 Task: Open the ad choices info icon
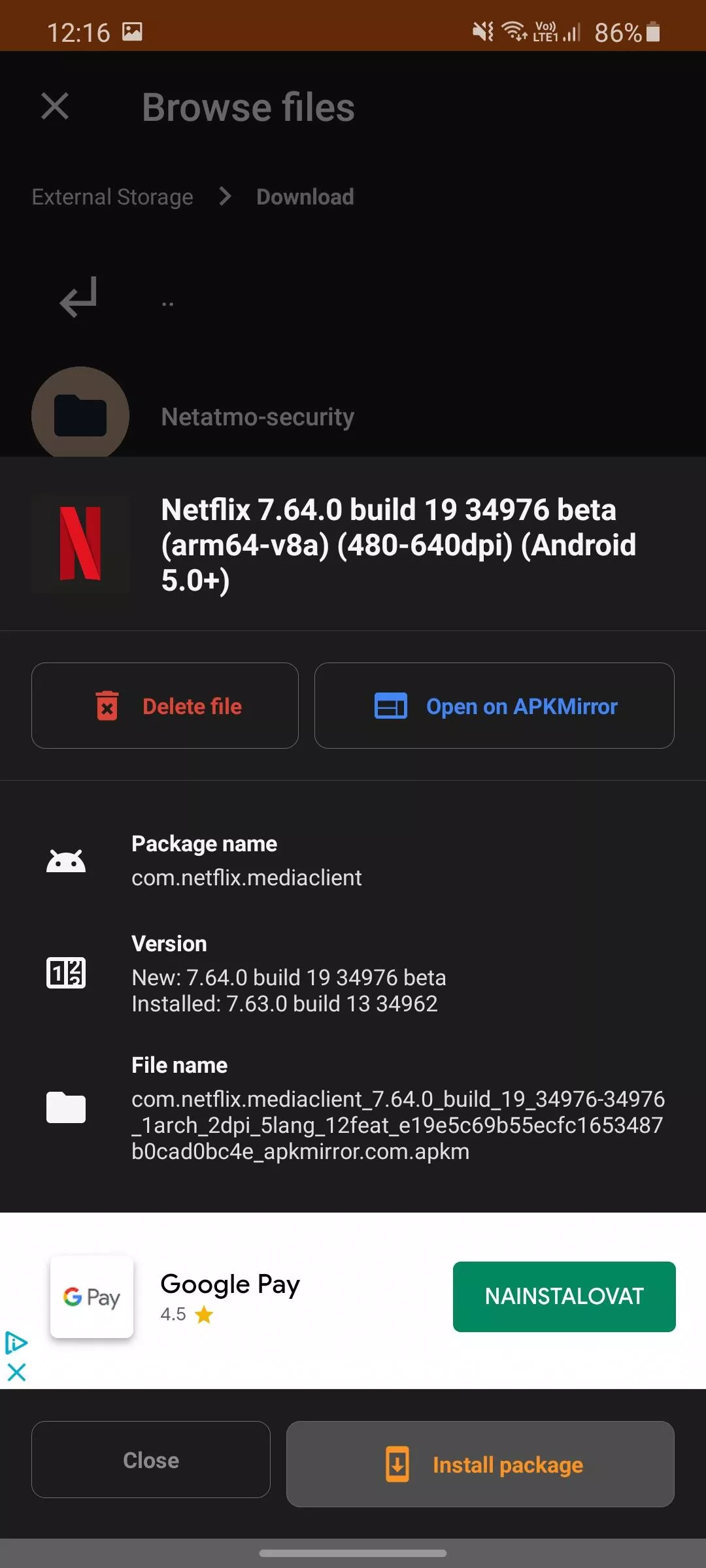pos(16,1343)
